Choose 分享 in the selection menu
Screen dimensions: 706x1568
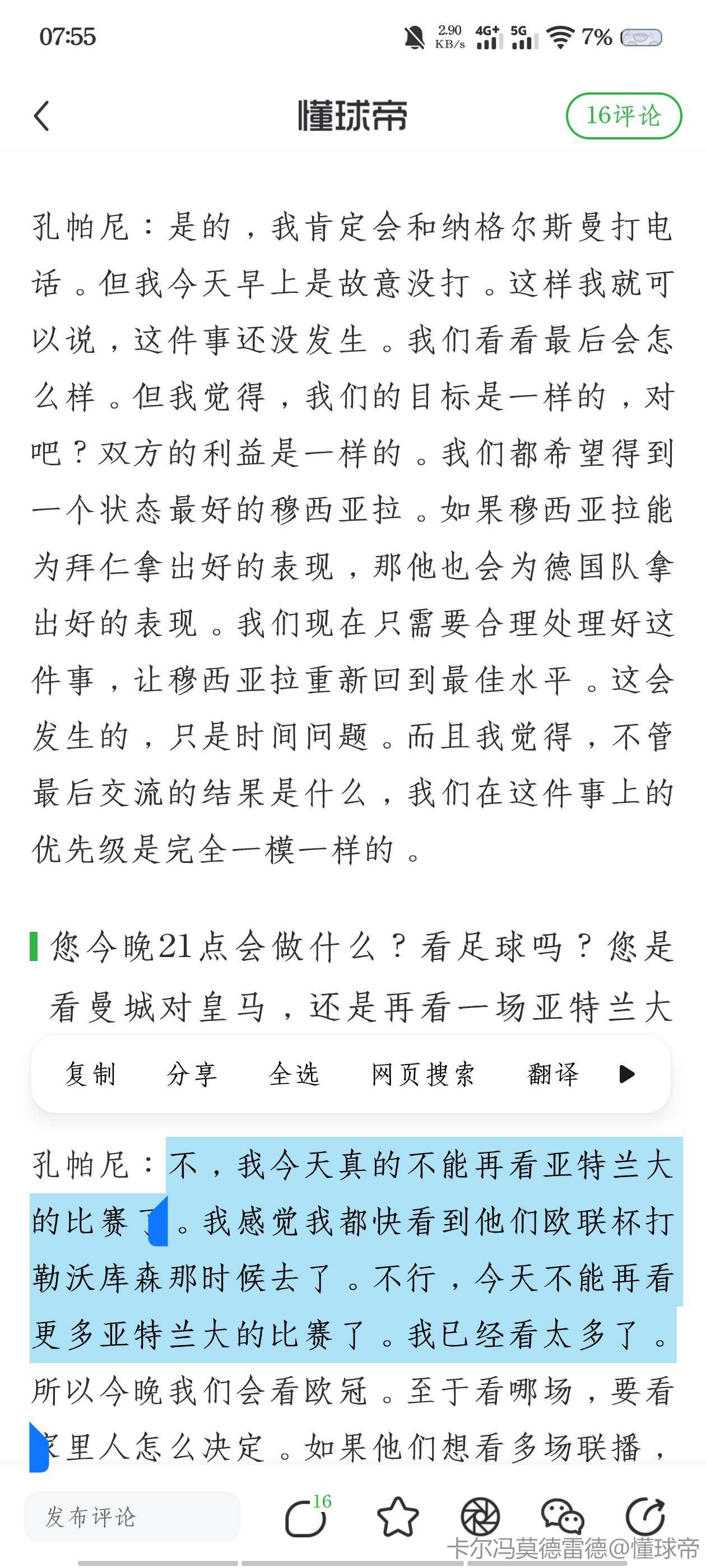pyautogui.click(x=192, y=1074)
